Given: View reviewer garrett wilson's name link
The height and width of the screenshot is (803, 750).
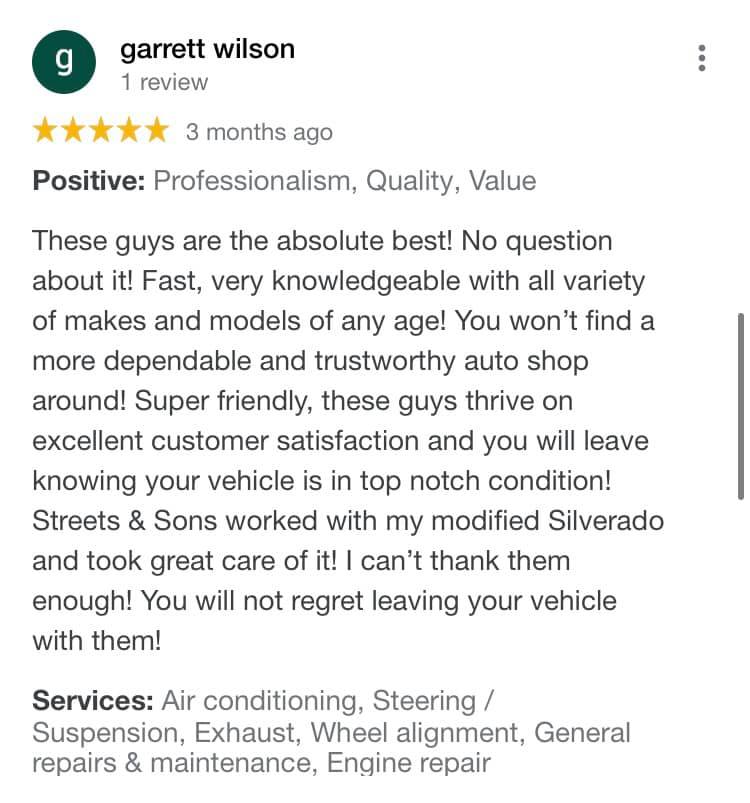Looking at the screenshot, I should (x=207, y=50).
